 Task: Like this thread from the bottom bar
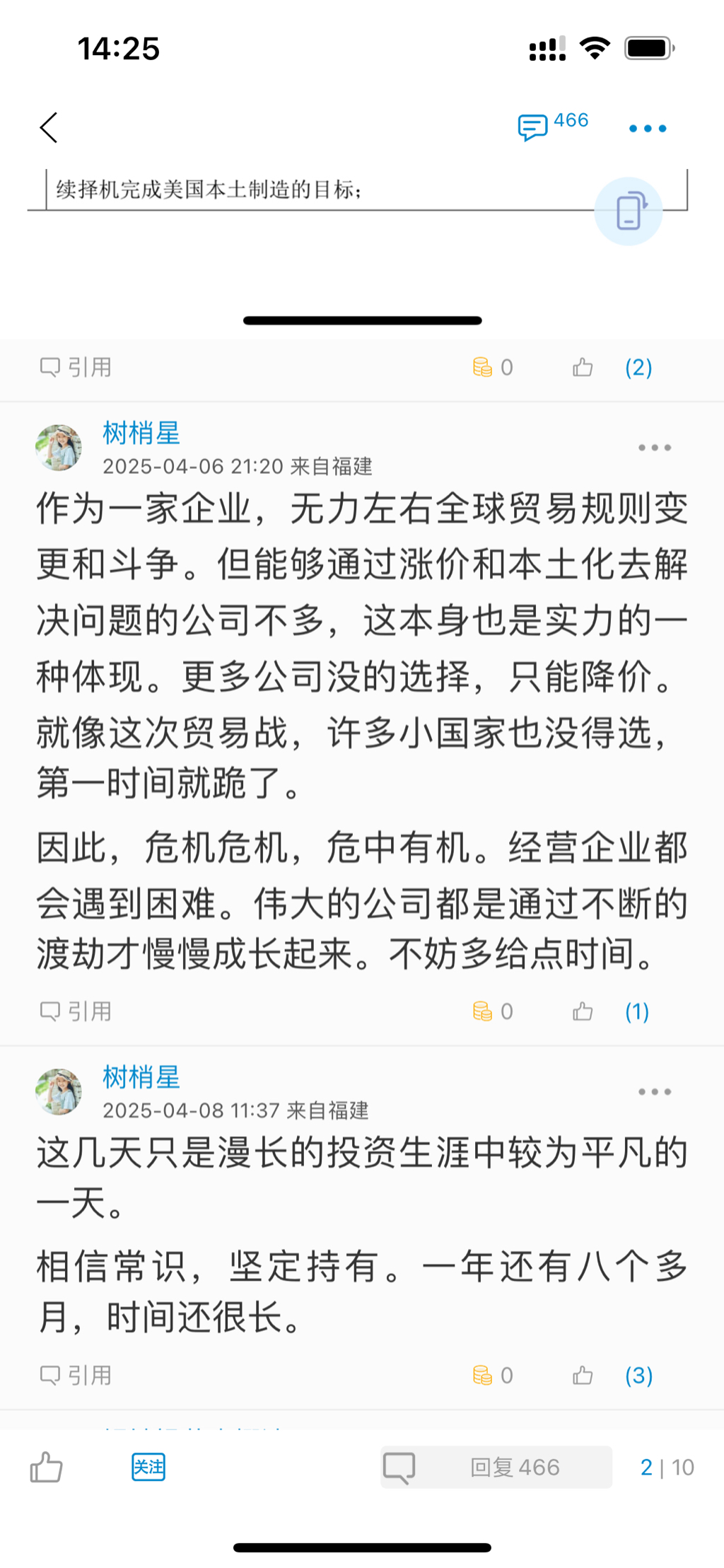tap(47, 1467)
